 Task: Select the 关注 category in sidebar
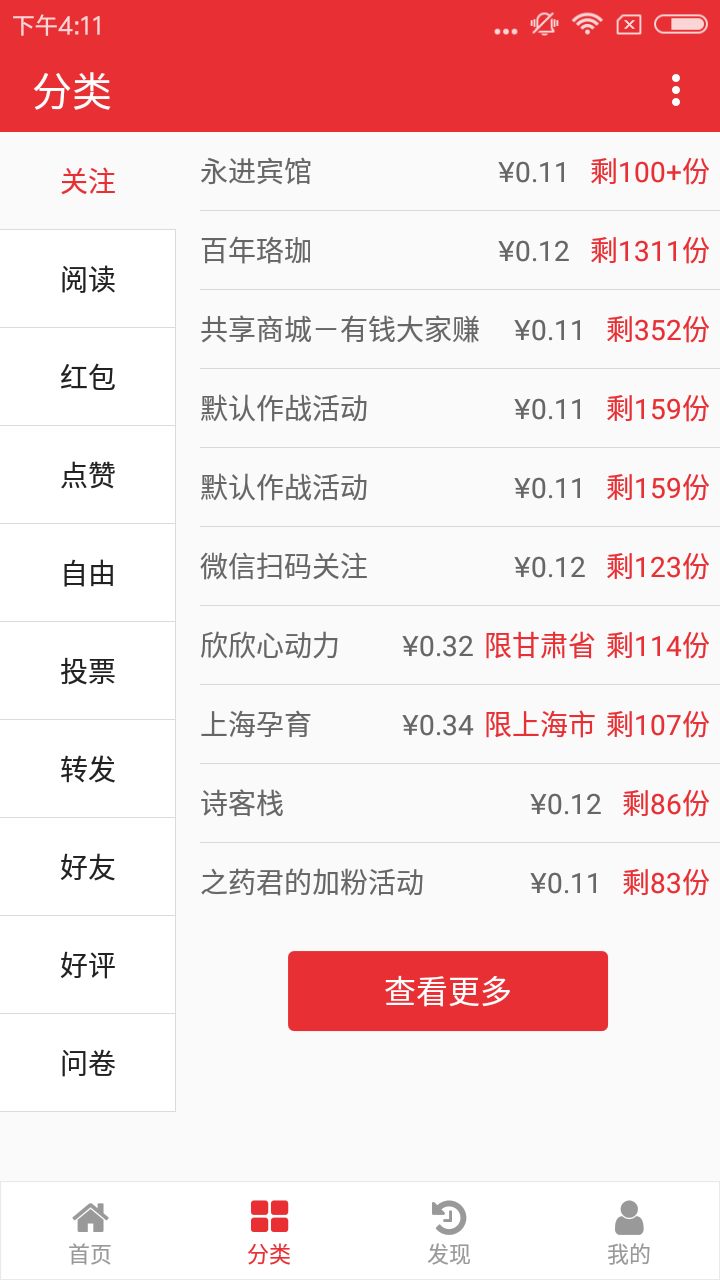88,182
